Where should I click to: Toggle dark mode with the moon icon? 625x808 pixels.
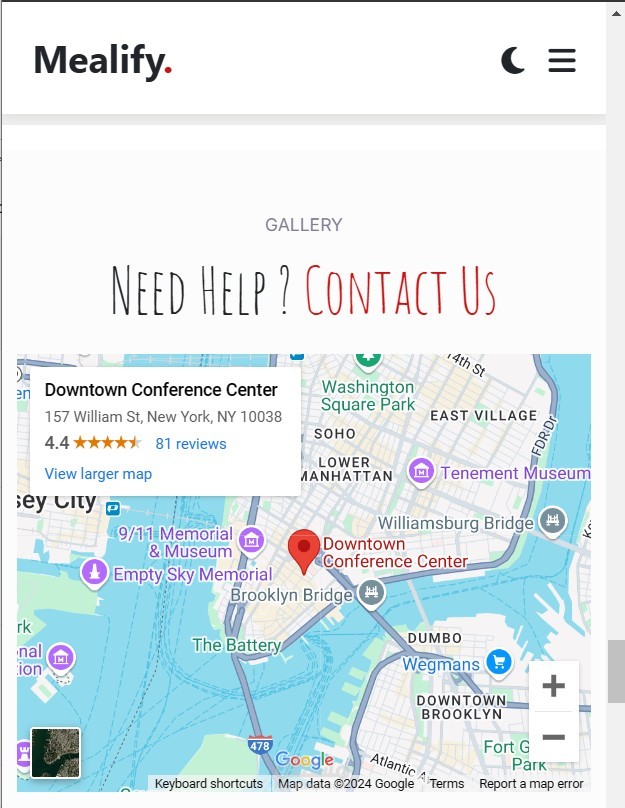513,60
